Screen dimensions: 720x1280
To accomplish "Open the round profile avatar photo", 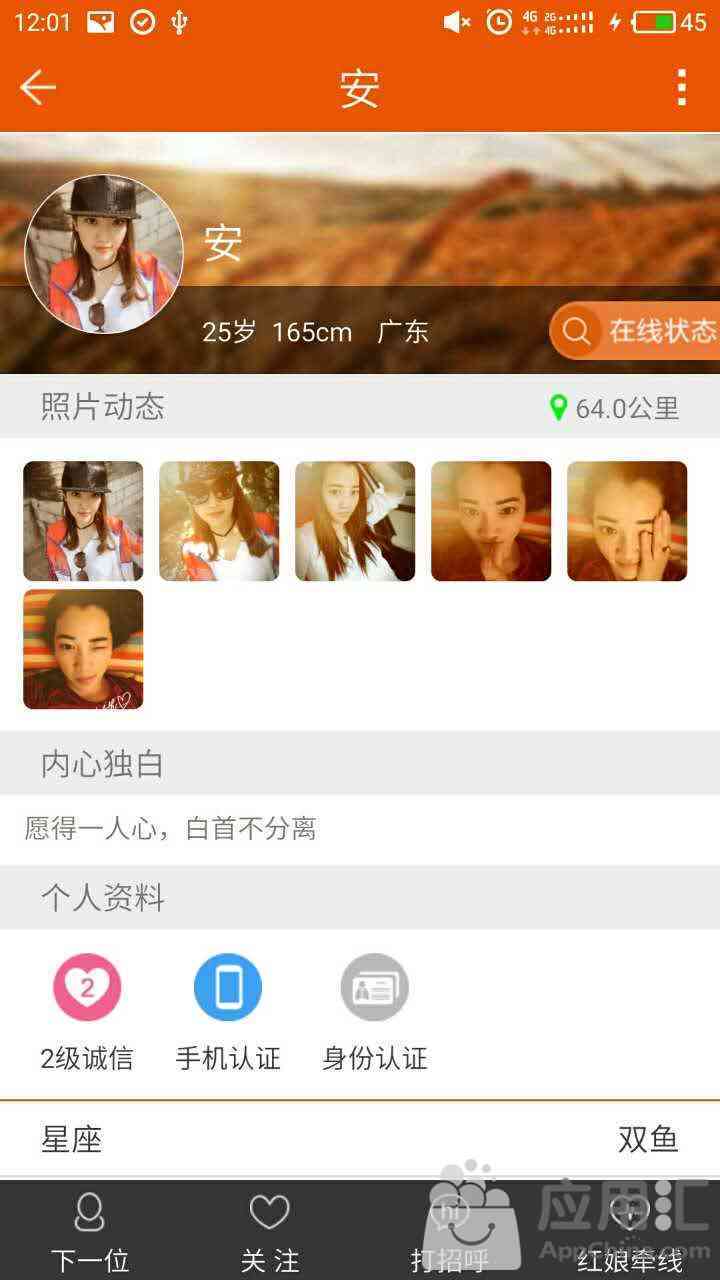I will (104, 254).
